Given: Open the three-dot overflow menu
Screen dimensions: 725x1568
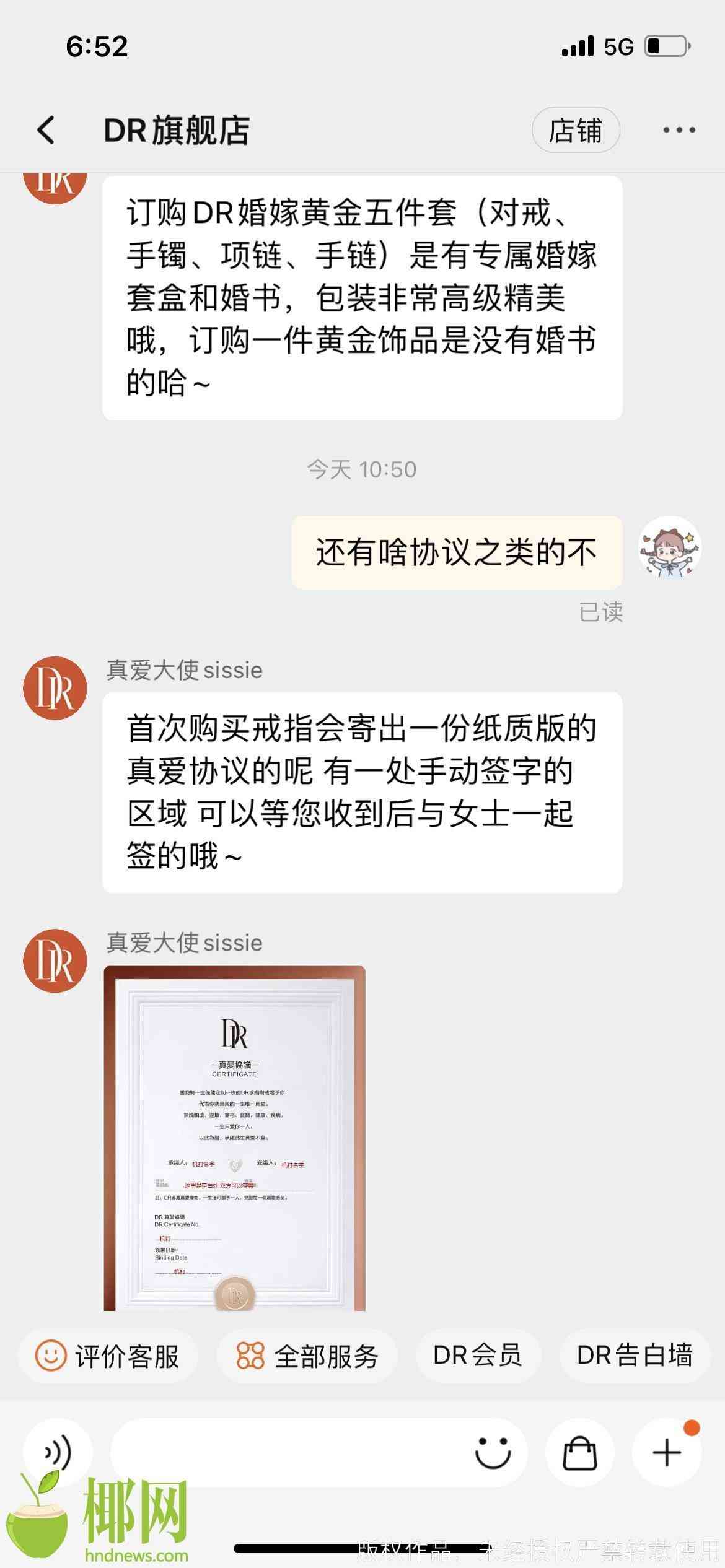Looking at the screenshot, I should tap(679, 130).
